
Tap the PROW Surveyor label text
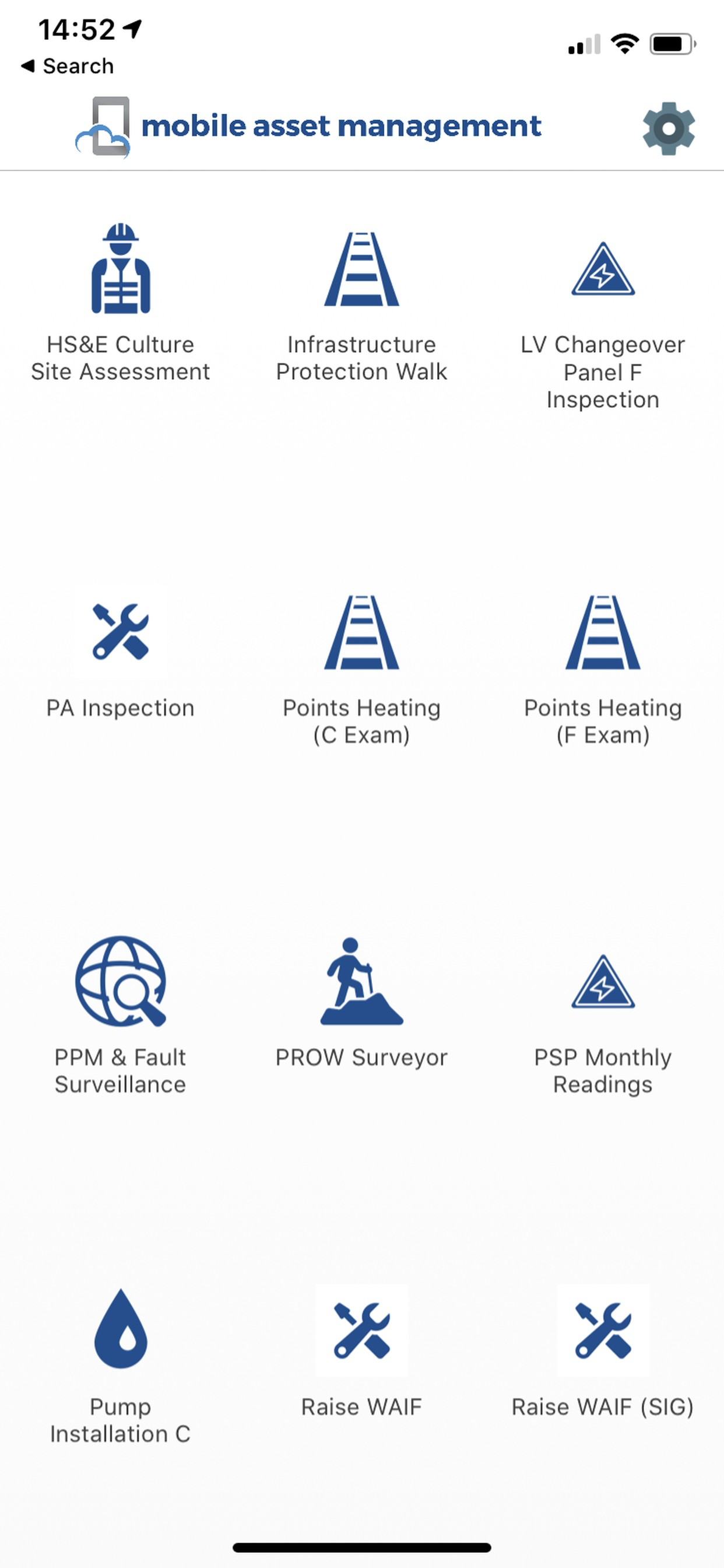pos(360,1058)
